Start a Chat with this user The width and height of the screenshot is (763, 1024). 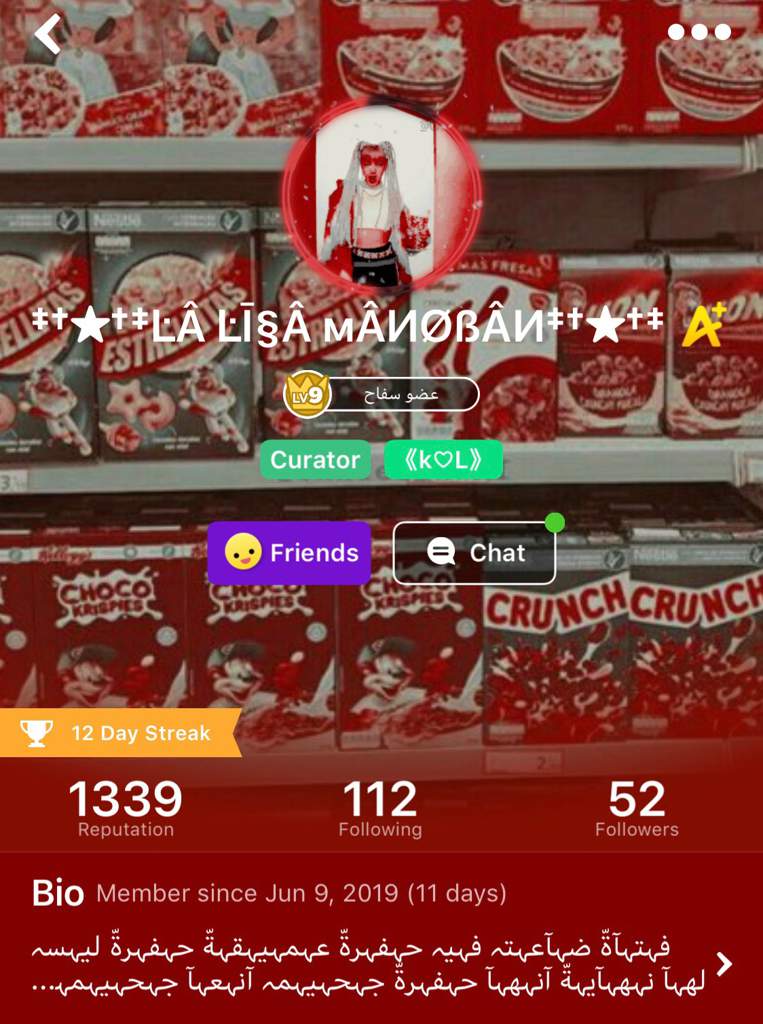click(x=474, y=553)
